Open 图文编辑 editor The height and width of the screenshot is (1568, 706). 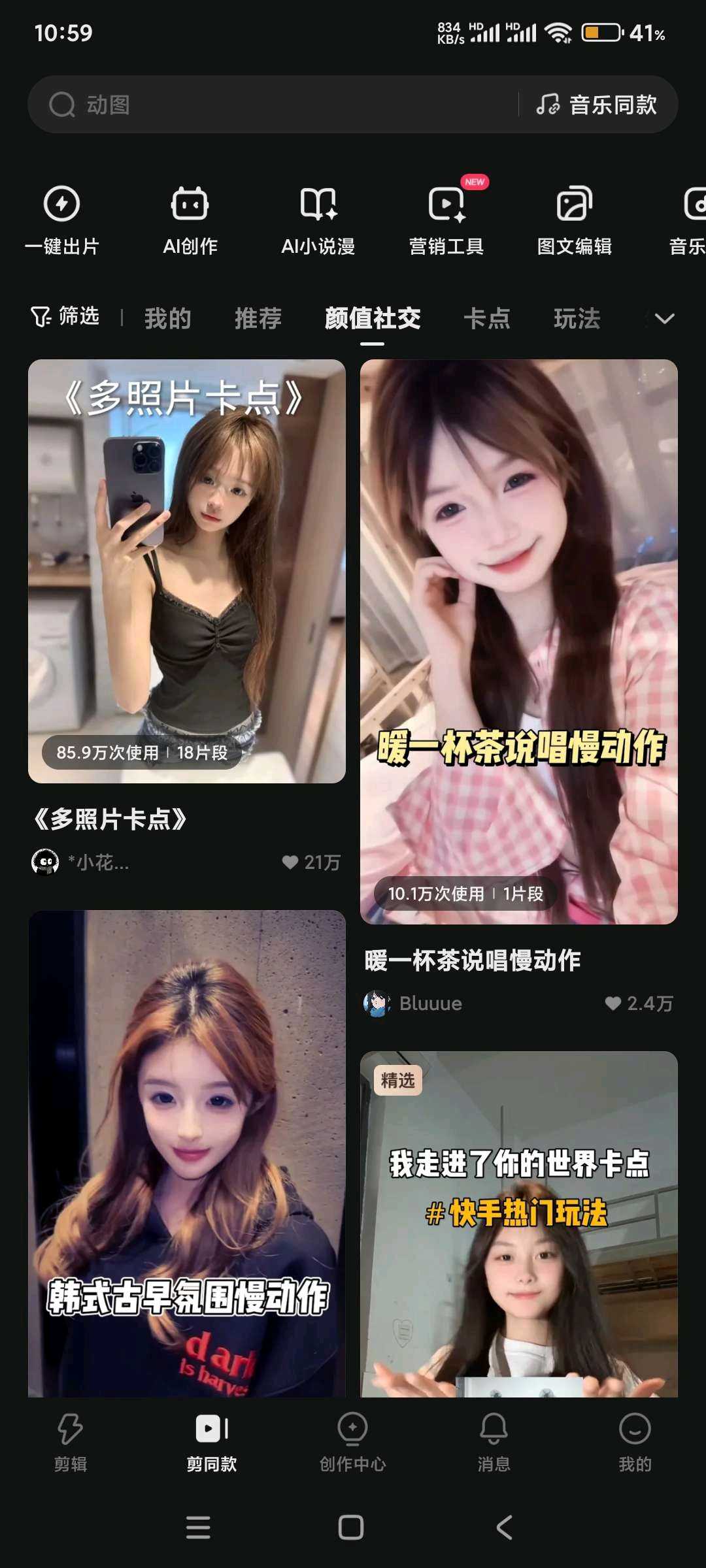(x=574, y=220)
